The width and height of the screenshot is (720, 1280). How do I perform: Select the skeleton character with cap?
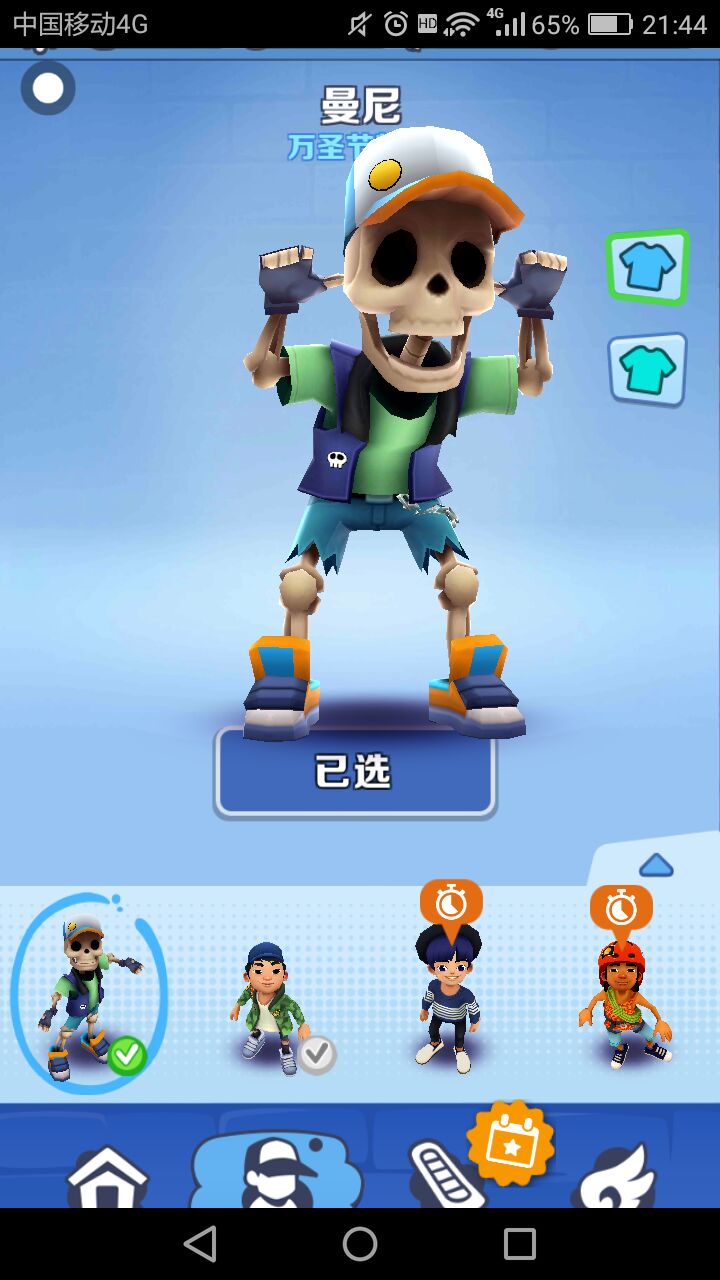89,993
